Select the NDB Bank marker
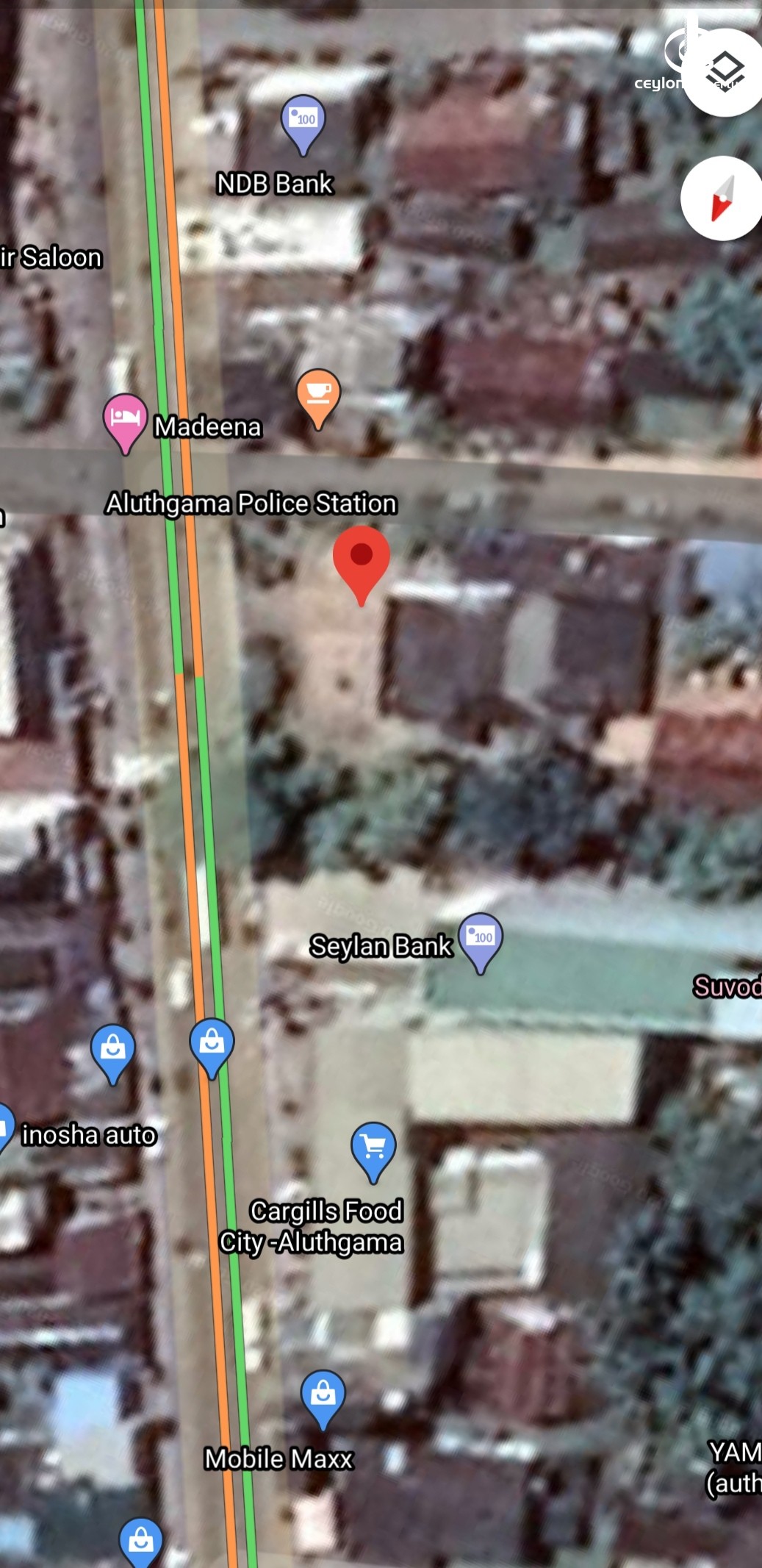The height and width of the screenshot is (1568, 762). point(303,121)
